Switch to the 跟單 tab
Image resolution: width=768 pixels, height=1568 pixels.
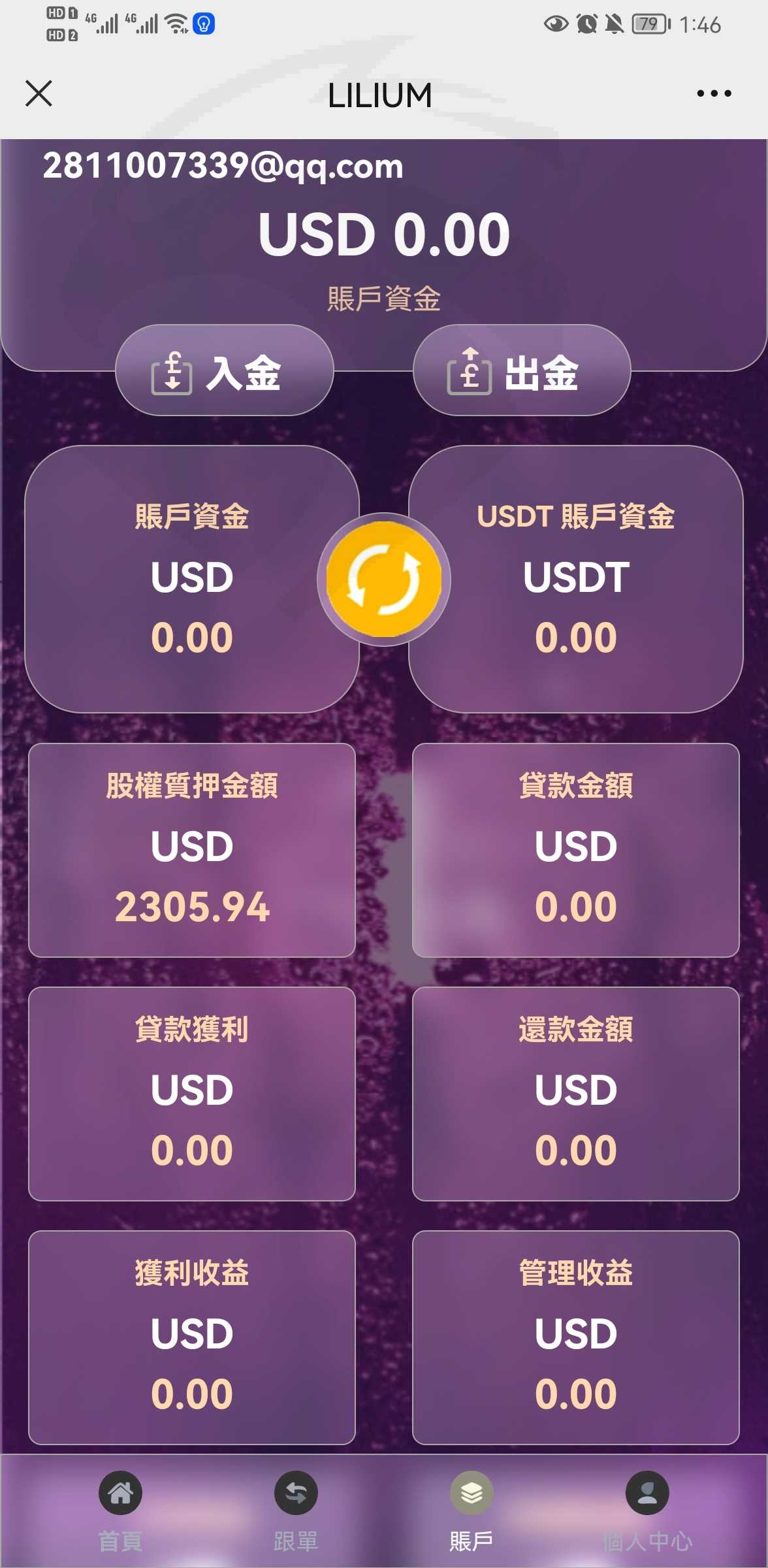(x=296, y=1511)
